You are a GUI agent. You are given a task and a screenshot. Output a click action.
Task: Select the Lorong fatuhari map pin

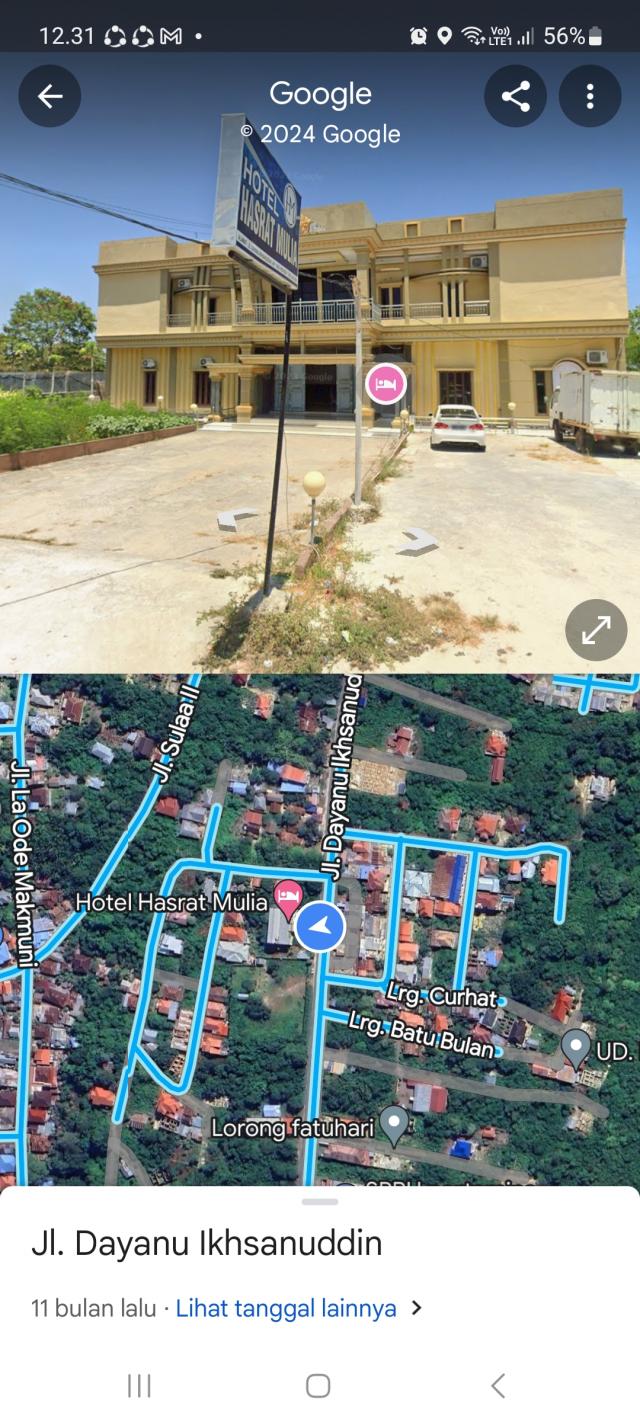pos(395,1126)
